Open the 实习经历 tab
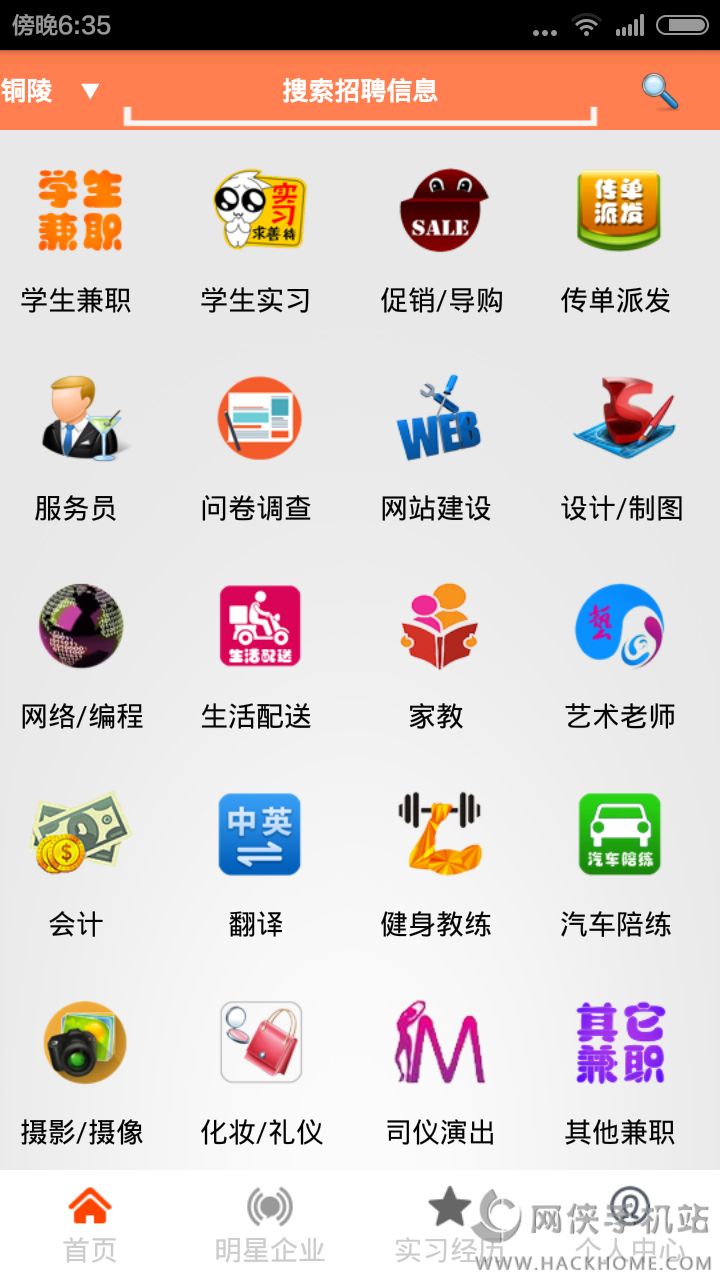Image resolution: width=720 pixels, height=1280 pixels. coord(449,1226)
